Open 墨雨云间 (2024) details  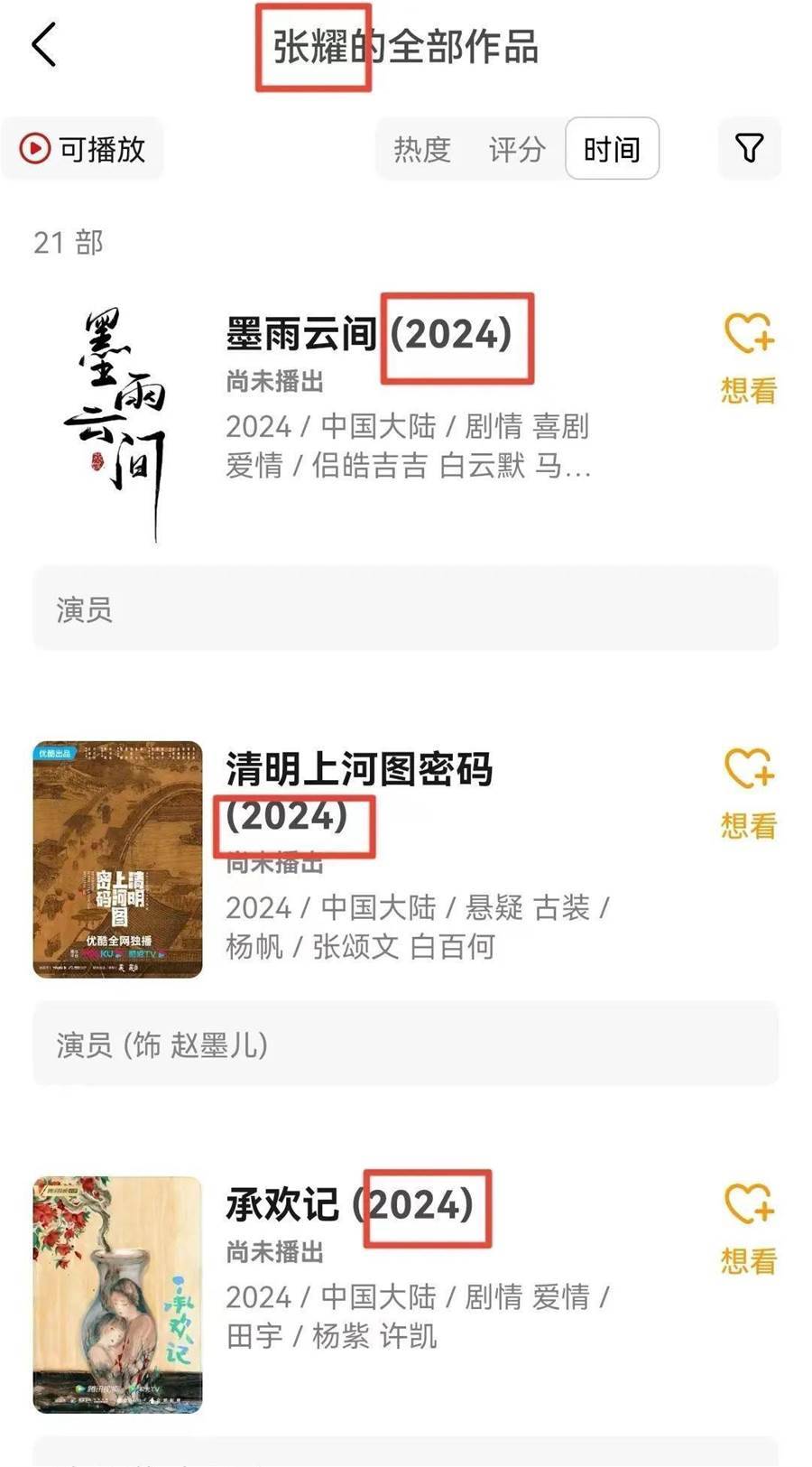pyautogui.click(x=368, y=335)
